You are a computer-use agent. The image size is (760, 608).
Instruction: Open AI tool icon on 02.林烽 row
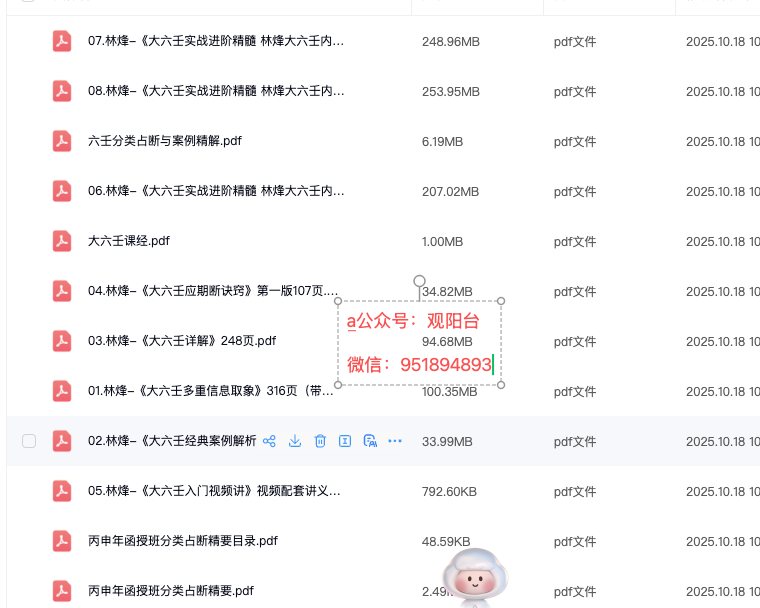[x=370, y=441]
